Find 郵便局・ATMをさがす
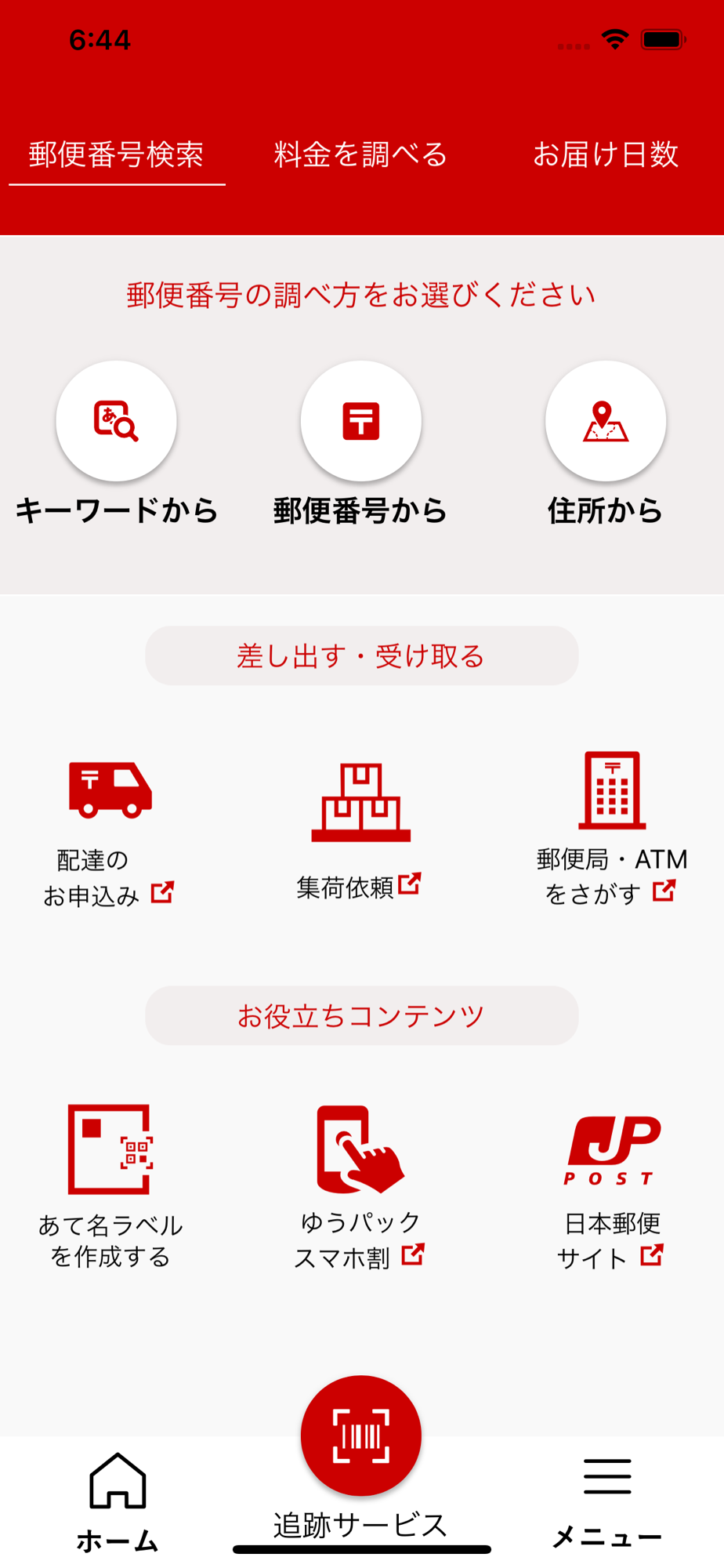The height and width of the screenshot is (1568, 724). (x=612, y=829)
